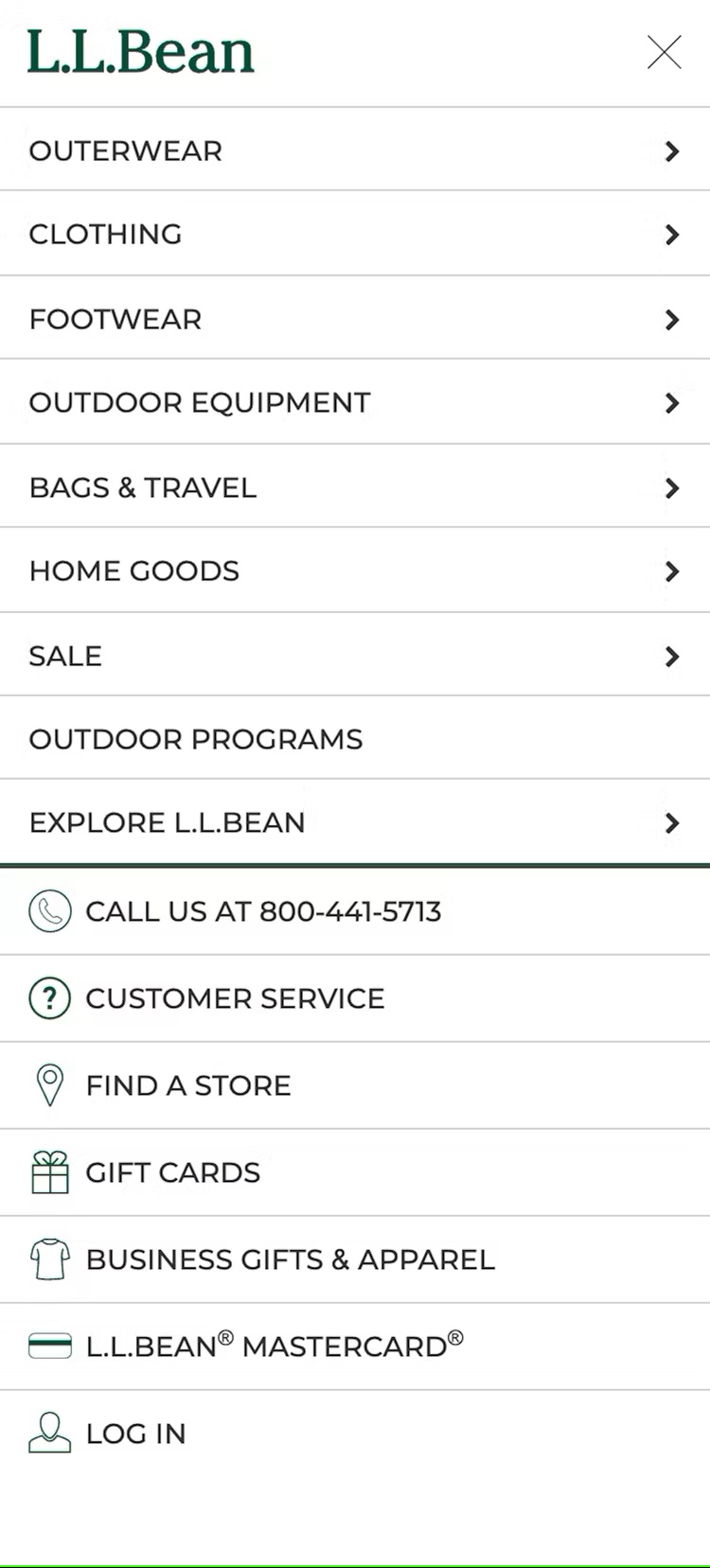Call us at 800-441-5713

(x=263, y=911)
